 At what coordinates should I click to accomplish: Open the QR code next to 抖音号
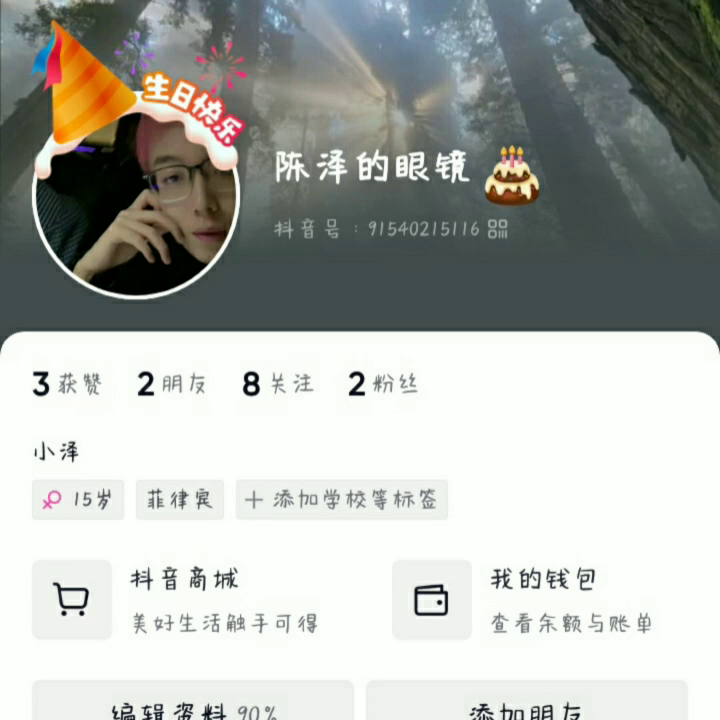click(497, 229)
